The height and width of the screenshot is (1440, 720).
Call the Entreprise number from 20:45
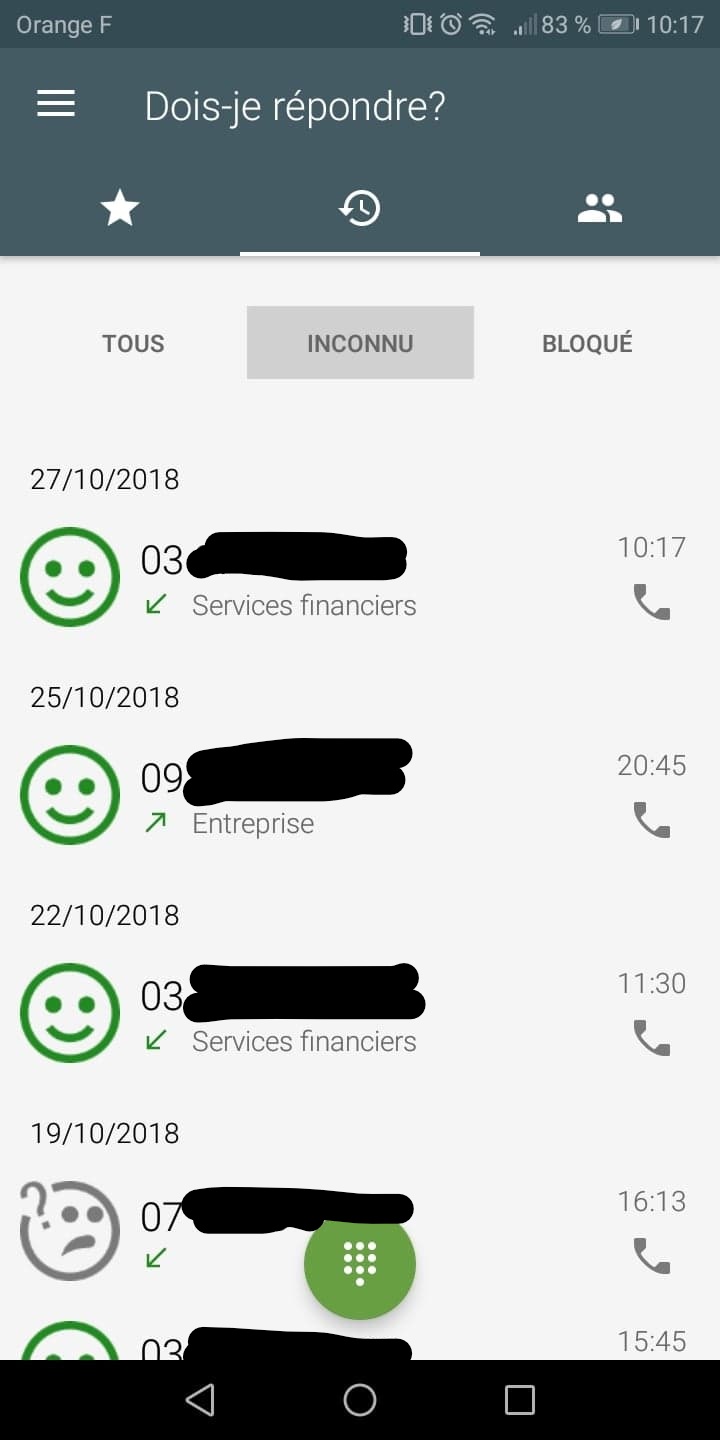652,821
